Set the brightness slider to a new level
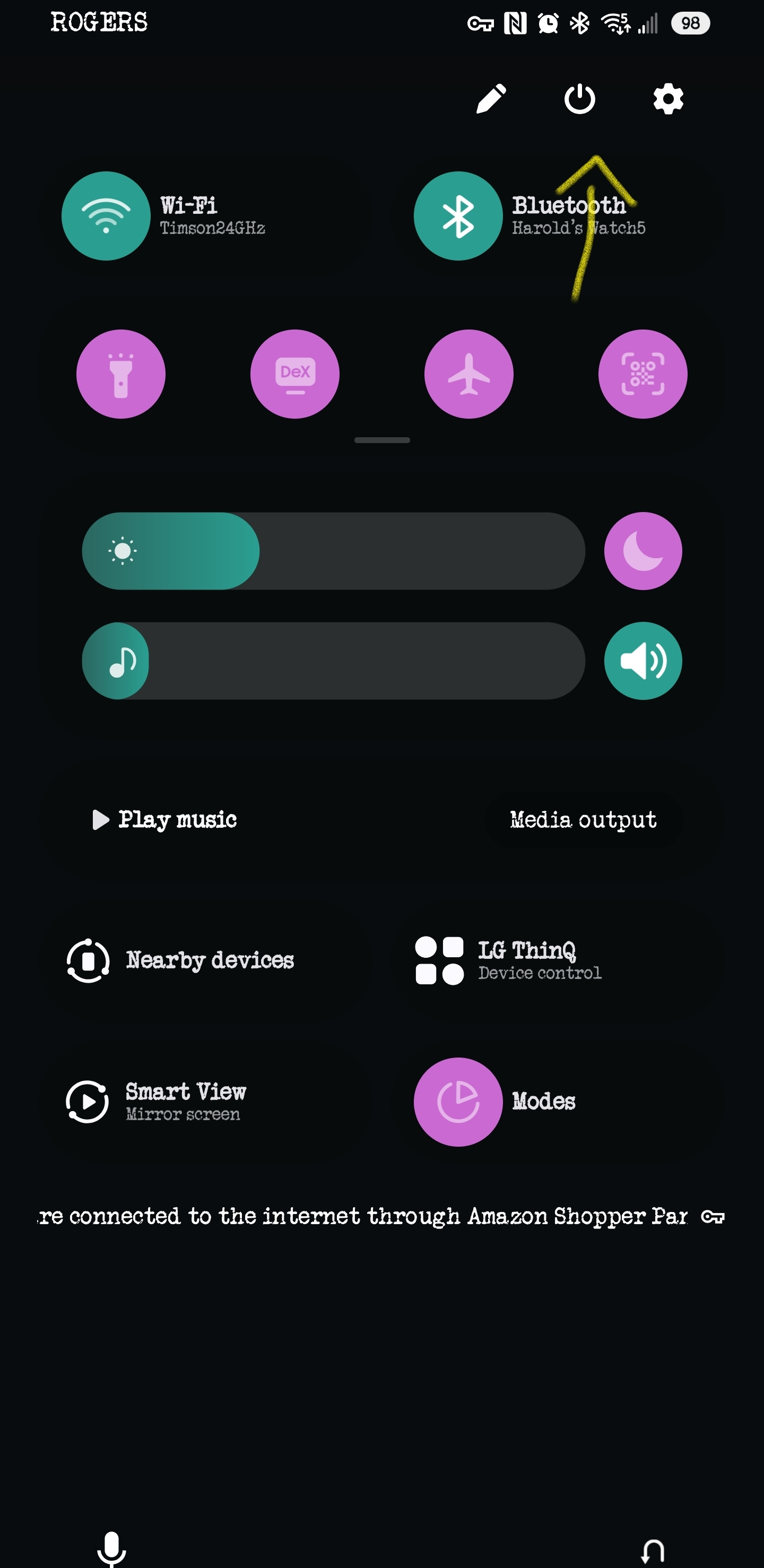The width and height of the screenshot is (764, 1568). (334, 551)
